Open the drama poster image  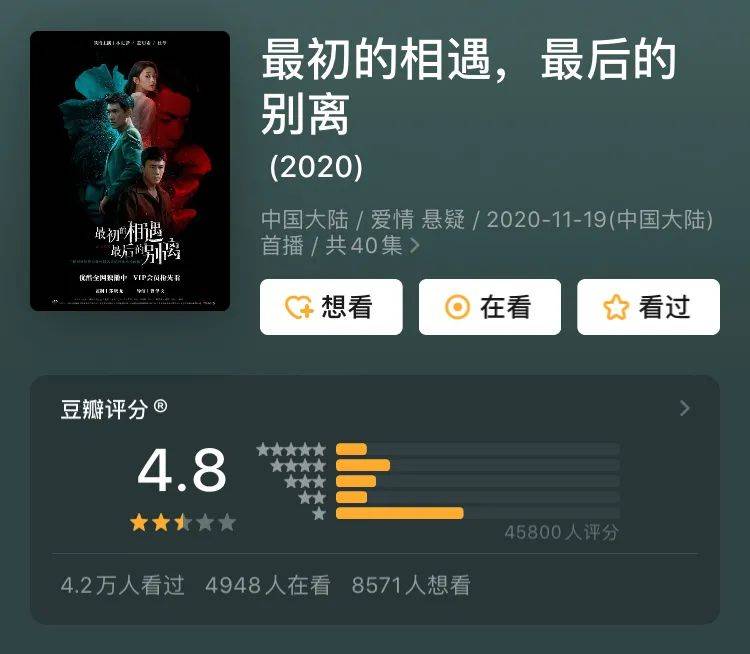click(x=130, y=170)
